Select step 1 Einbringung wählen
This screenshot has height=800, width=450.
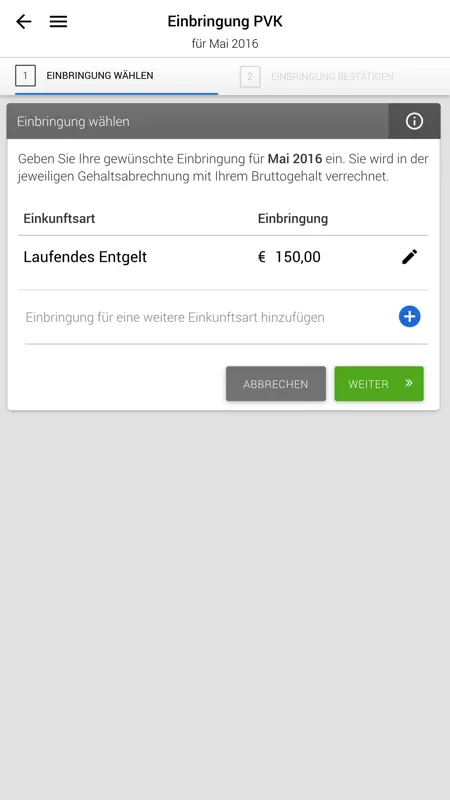tap(116, 77)
